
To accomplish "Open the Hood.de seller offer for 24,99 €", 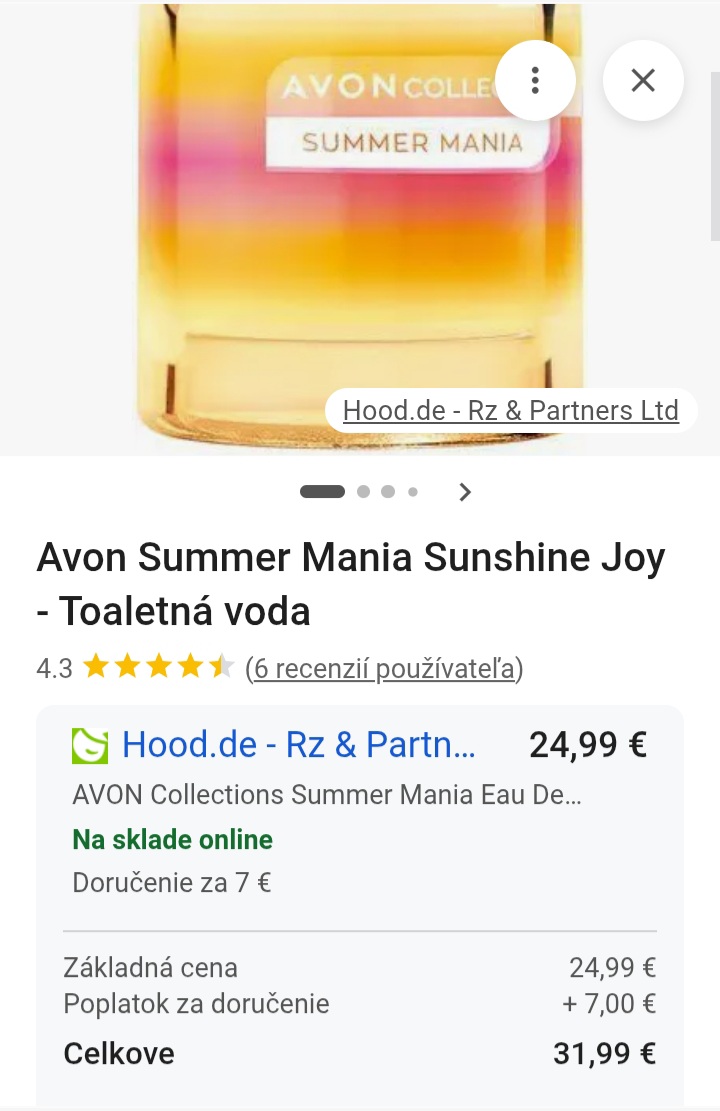I will pos(298,745).
